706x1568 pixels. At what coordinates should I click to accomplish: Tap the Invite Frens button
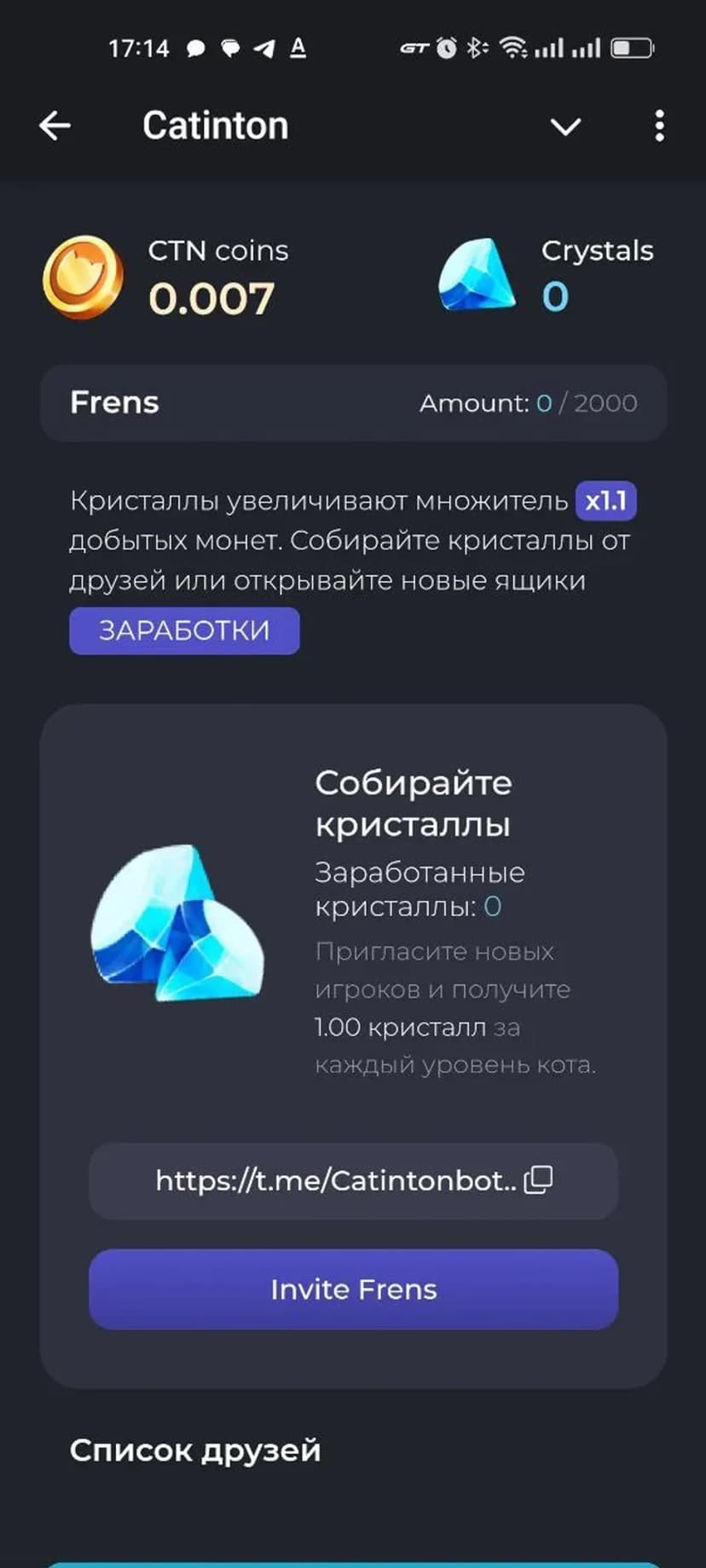click(353, 1289)
